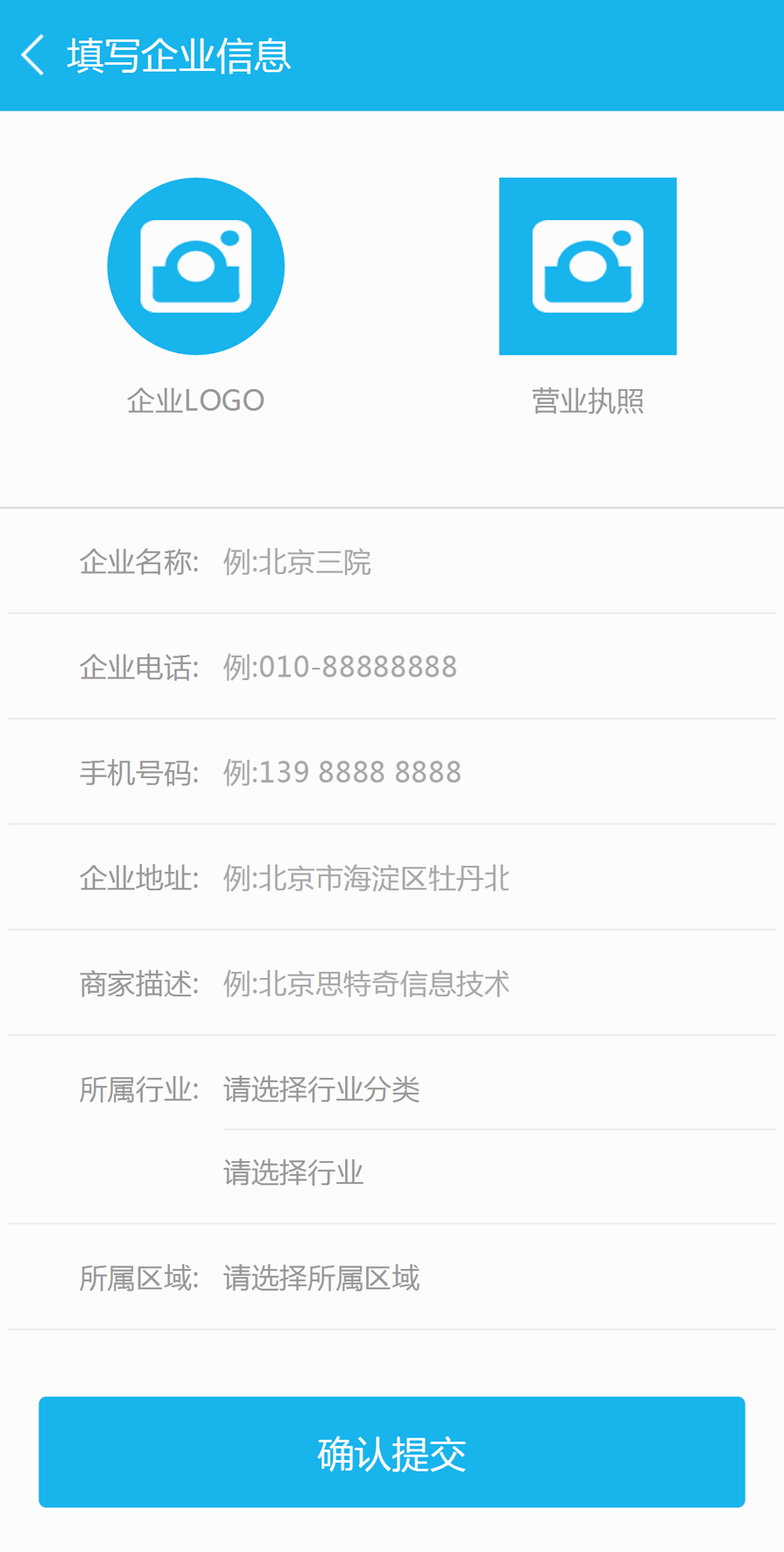Activate the 商家描述 input field
This screenshot has width=784, height=1552.
tap(491, 984)
